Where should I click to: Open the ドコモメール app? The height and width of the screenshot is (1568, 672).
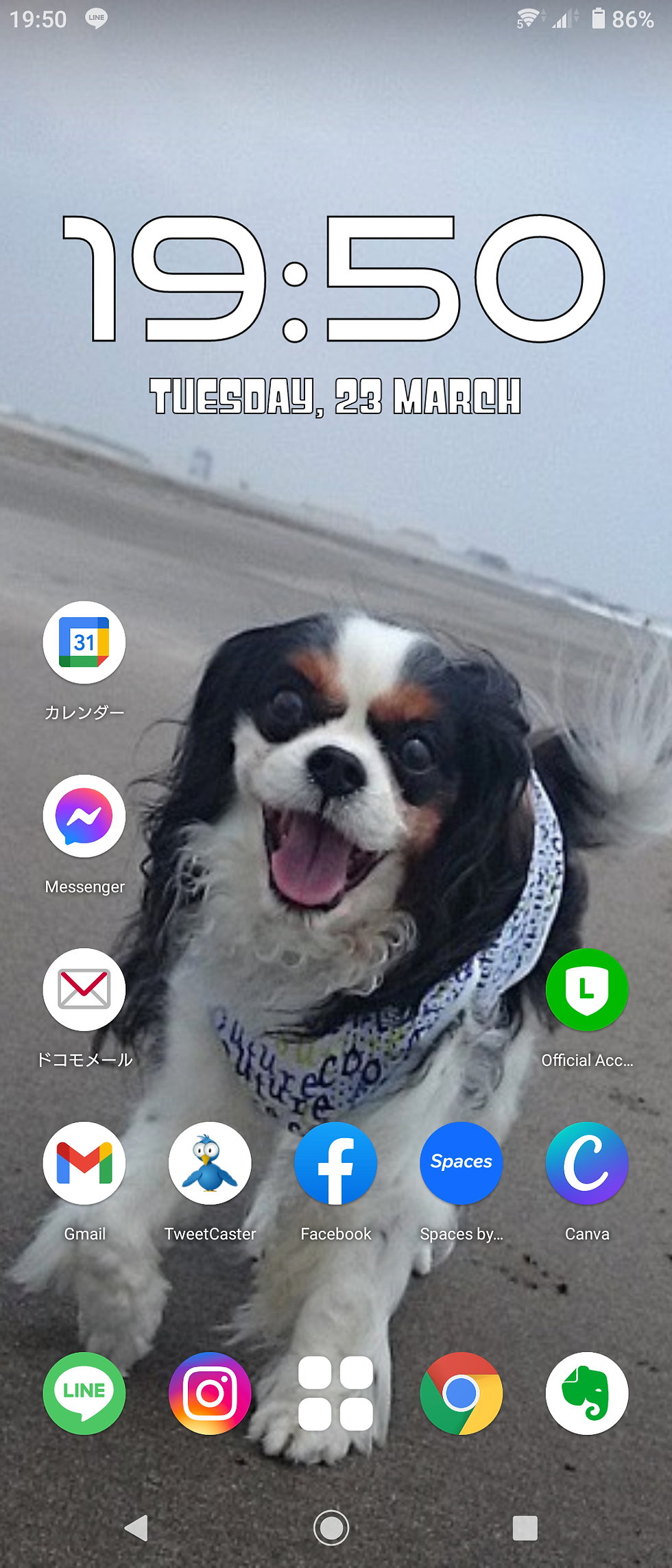point(84,989)
